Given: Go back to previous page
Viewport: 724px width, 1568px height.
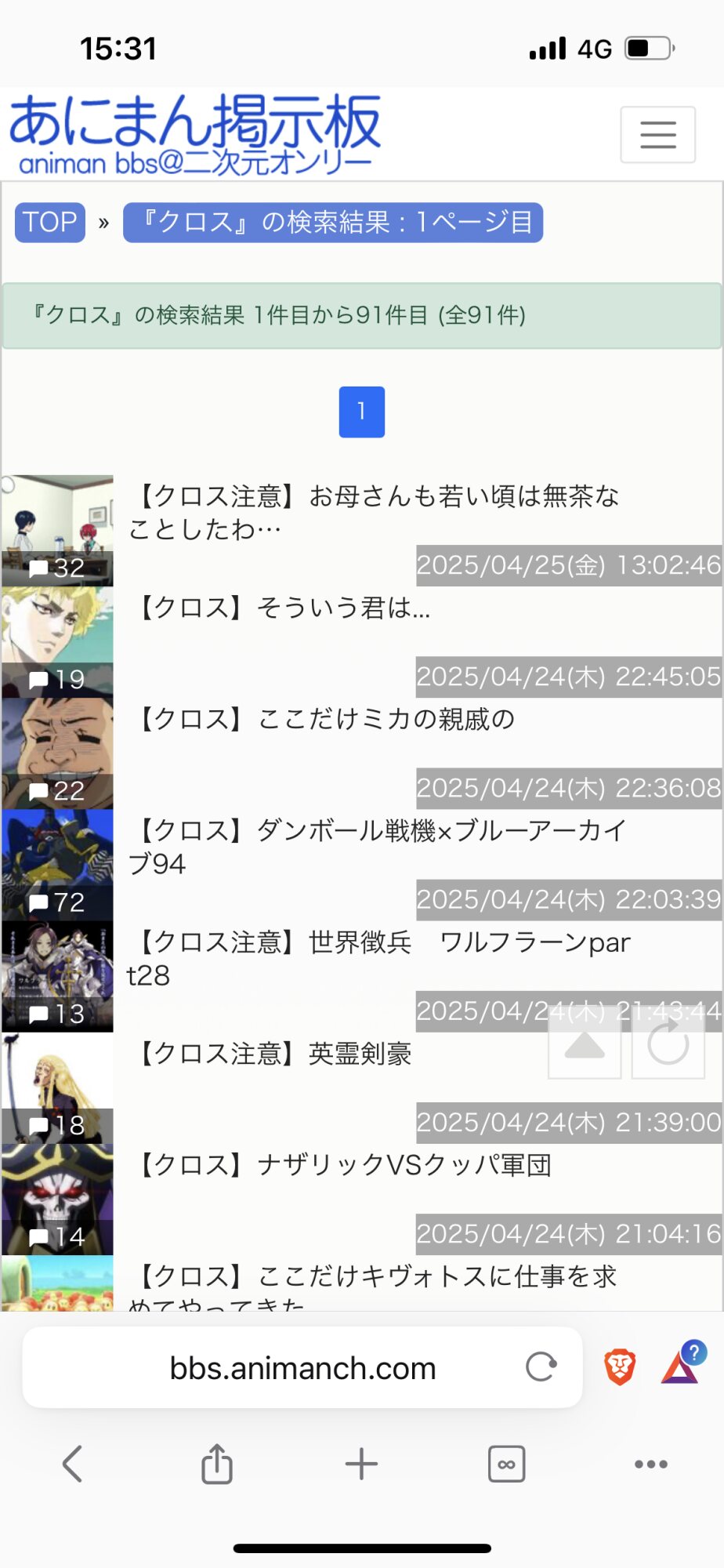Looking at the screenshot, I should pos(72,1464).
